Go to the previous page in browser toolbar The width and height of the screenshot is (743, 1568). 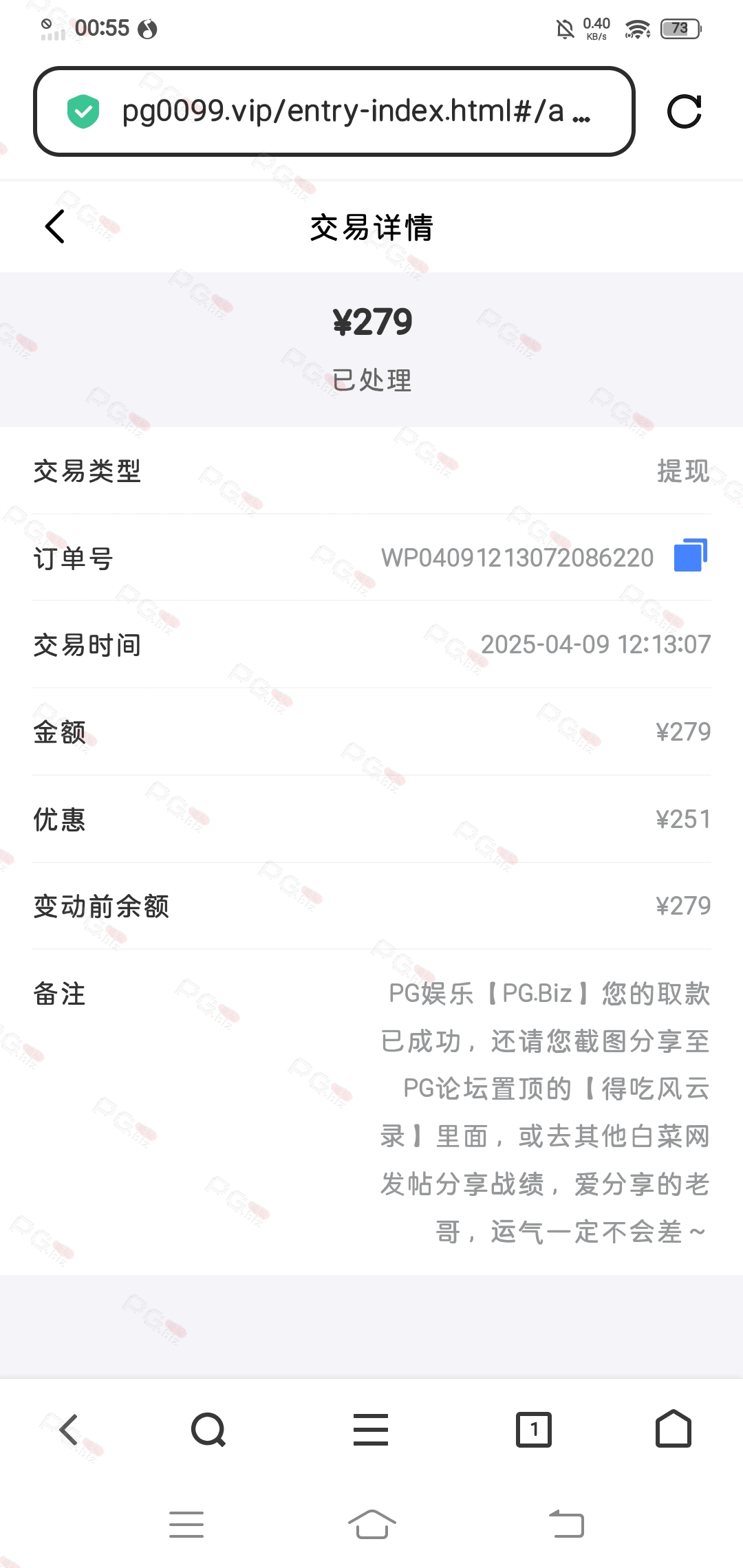pyautogui.click(x=69, y=1430)
